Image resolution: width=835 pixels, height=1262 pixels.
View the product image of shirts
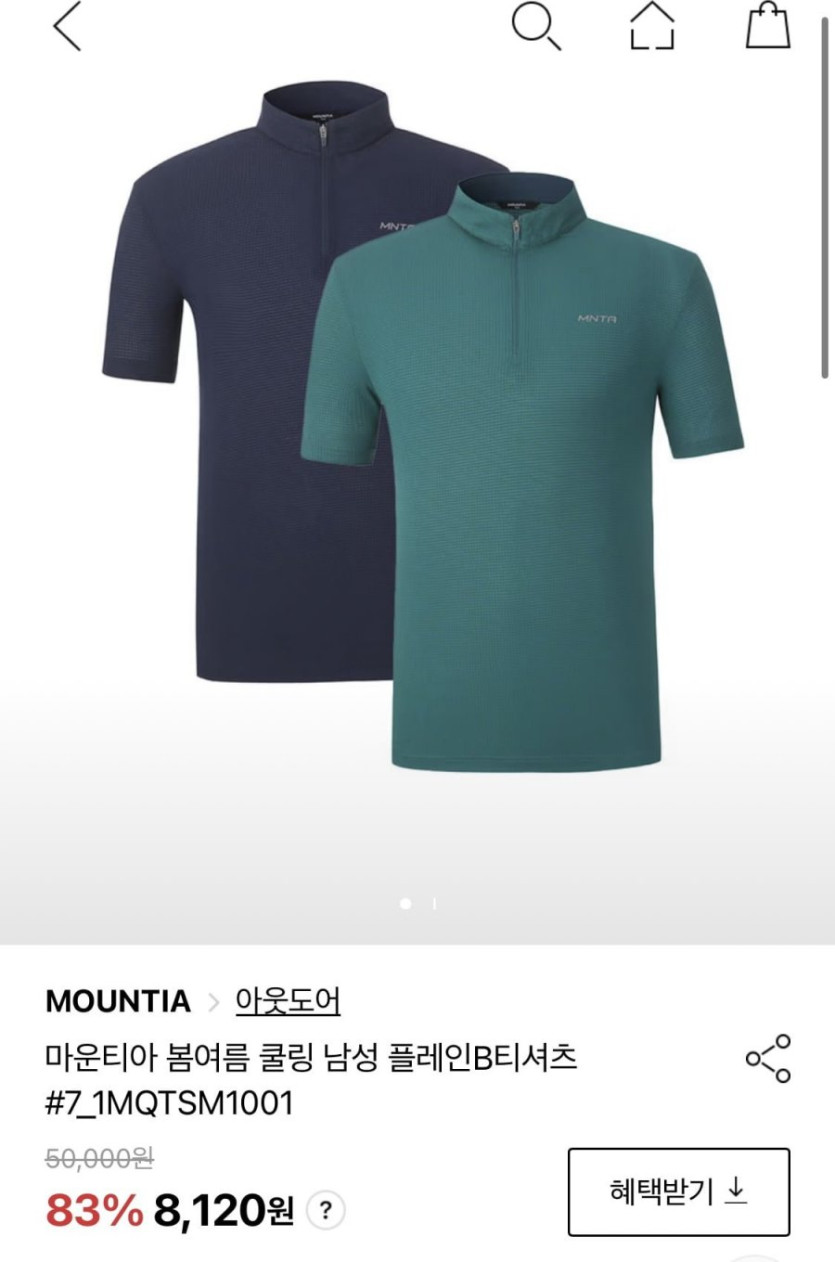click(420, 450)
